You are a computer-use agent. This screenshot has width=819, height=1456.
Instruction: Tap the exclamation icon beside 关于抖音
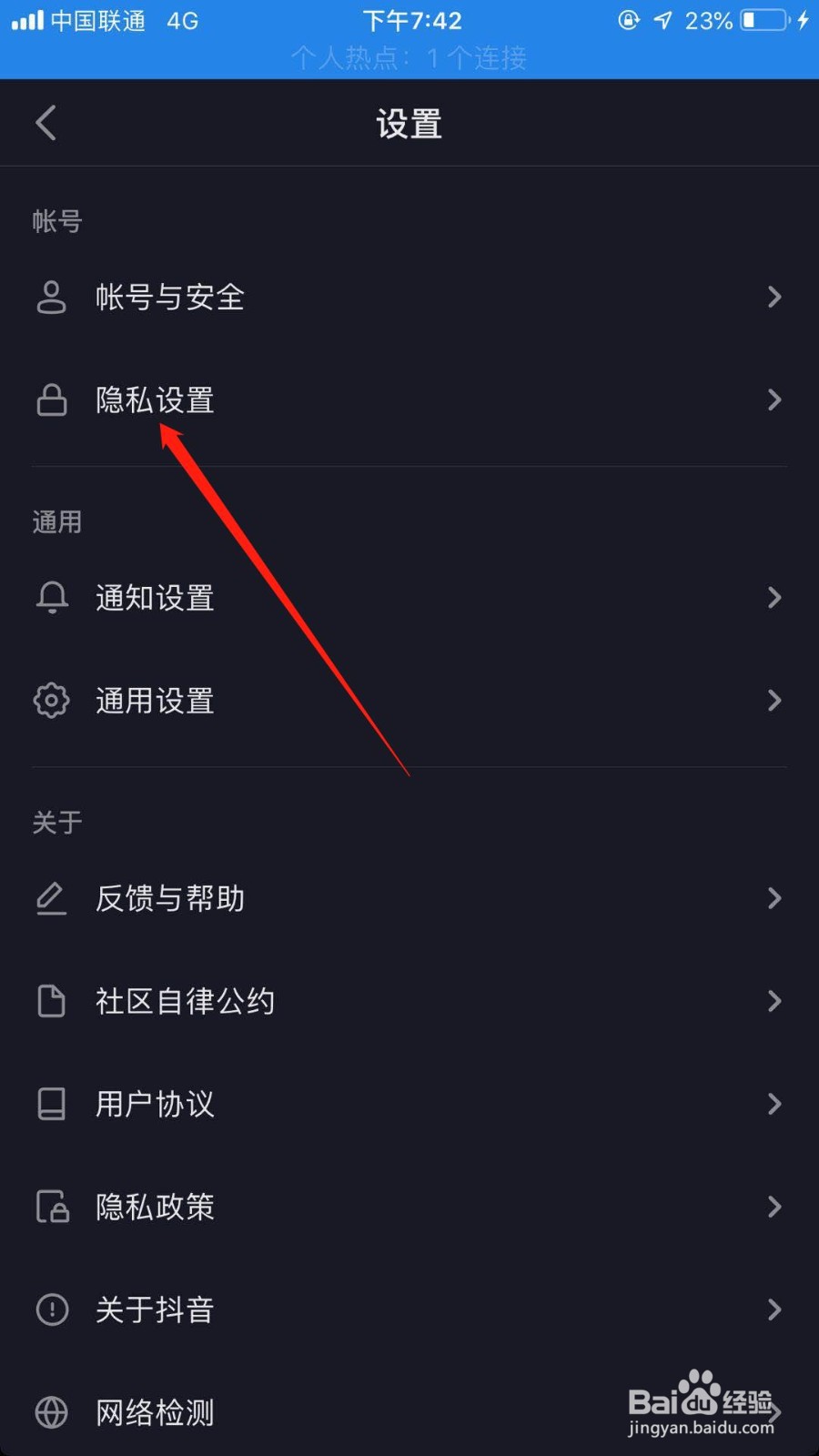coord(51,1309)
